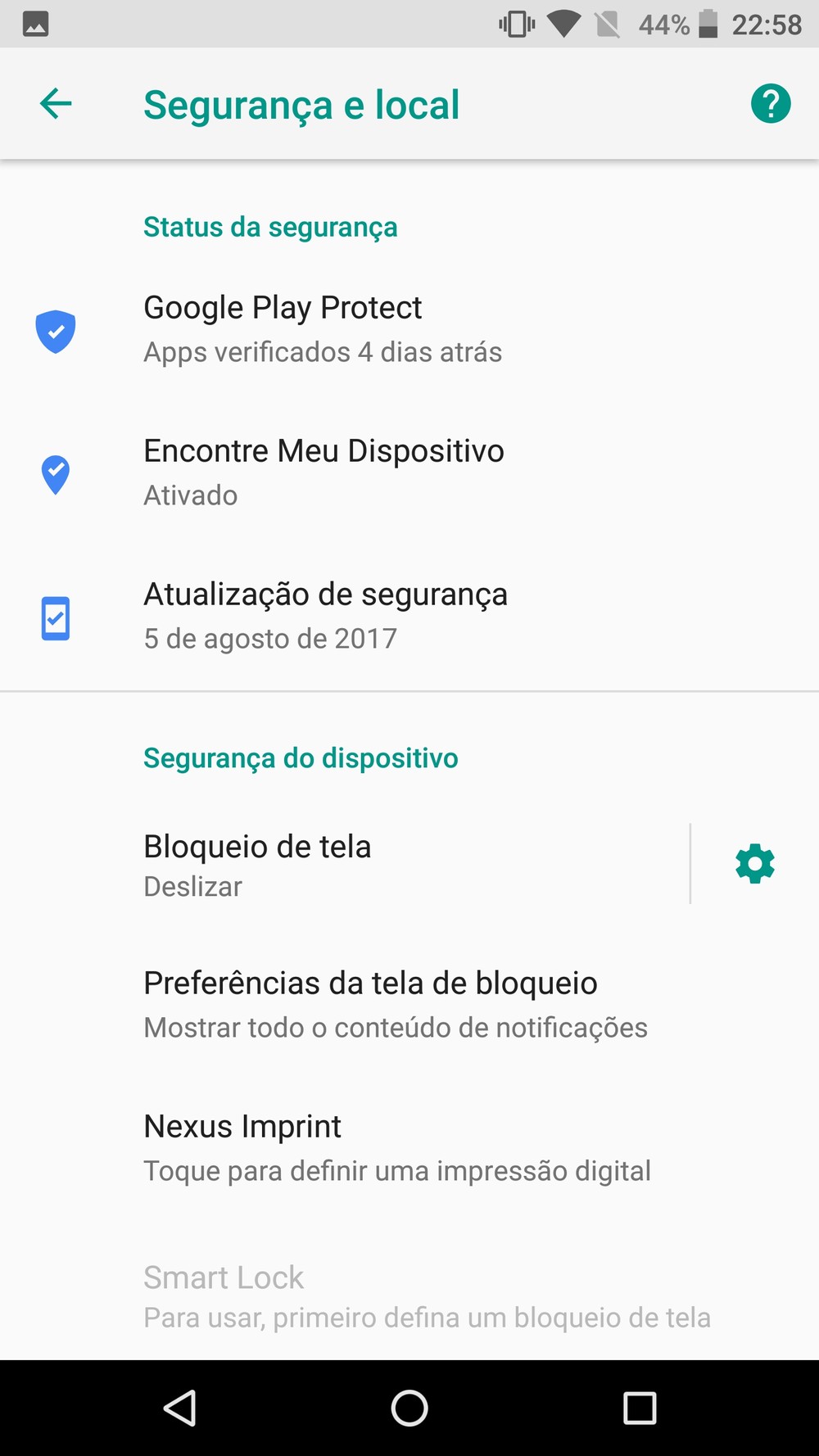Screen dimensions: 819x1456
Task: Open Bloqueio de tela options
Action: pos(344,865)
